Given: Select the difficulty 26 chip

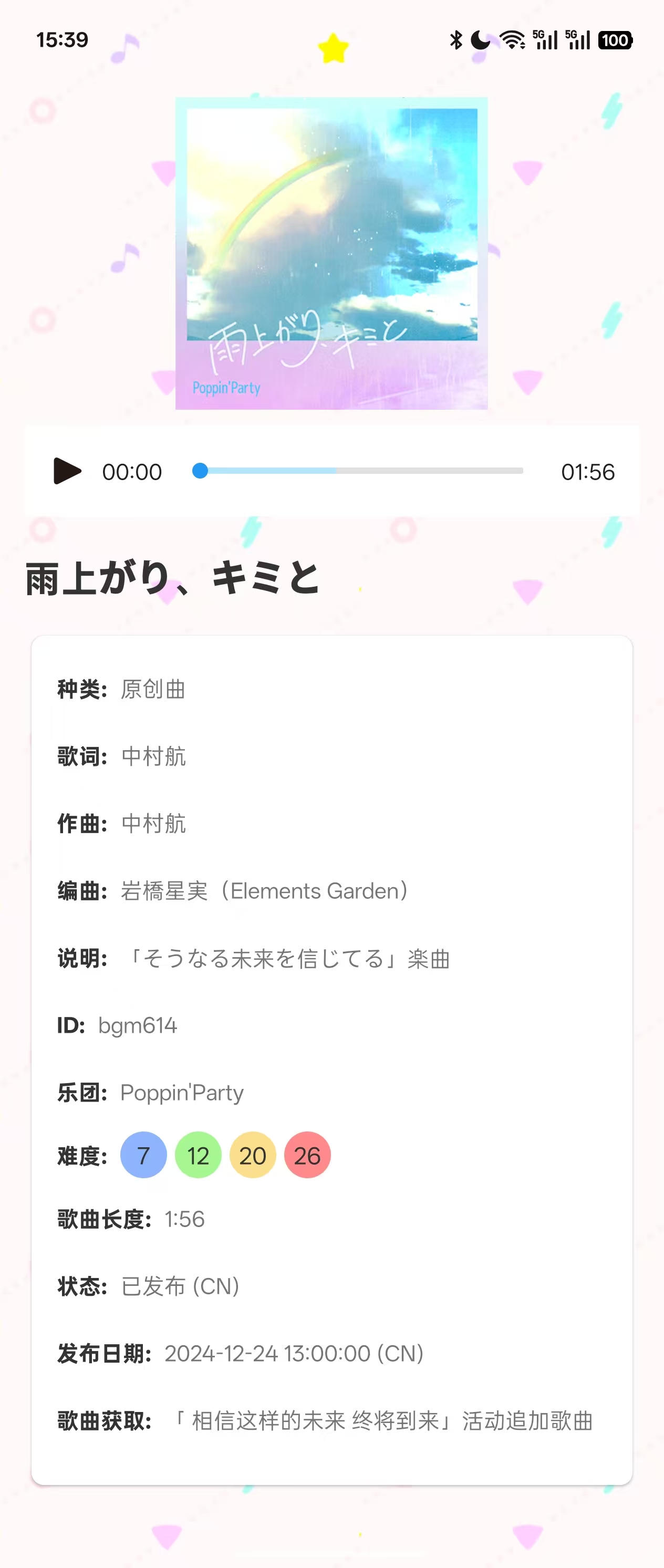Looking at the screenshot, I should (307, 1155).
